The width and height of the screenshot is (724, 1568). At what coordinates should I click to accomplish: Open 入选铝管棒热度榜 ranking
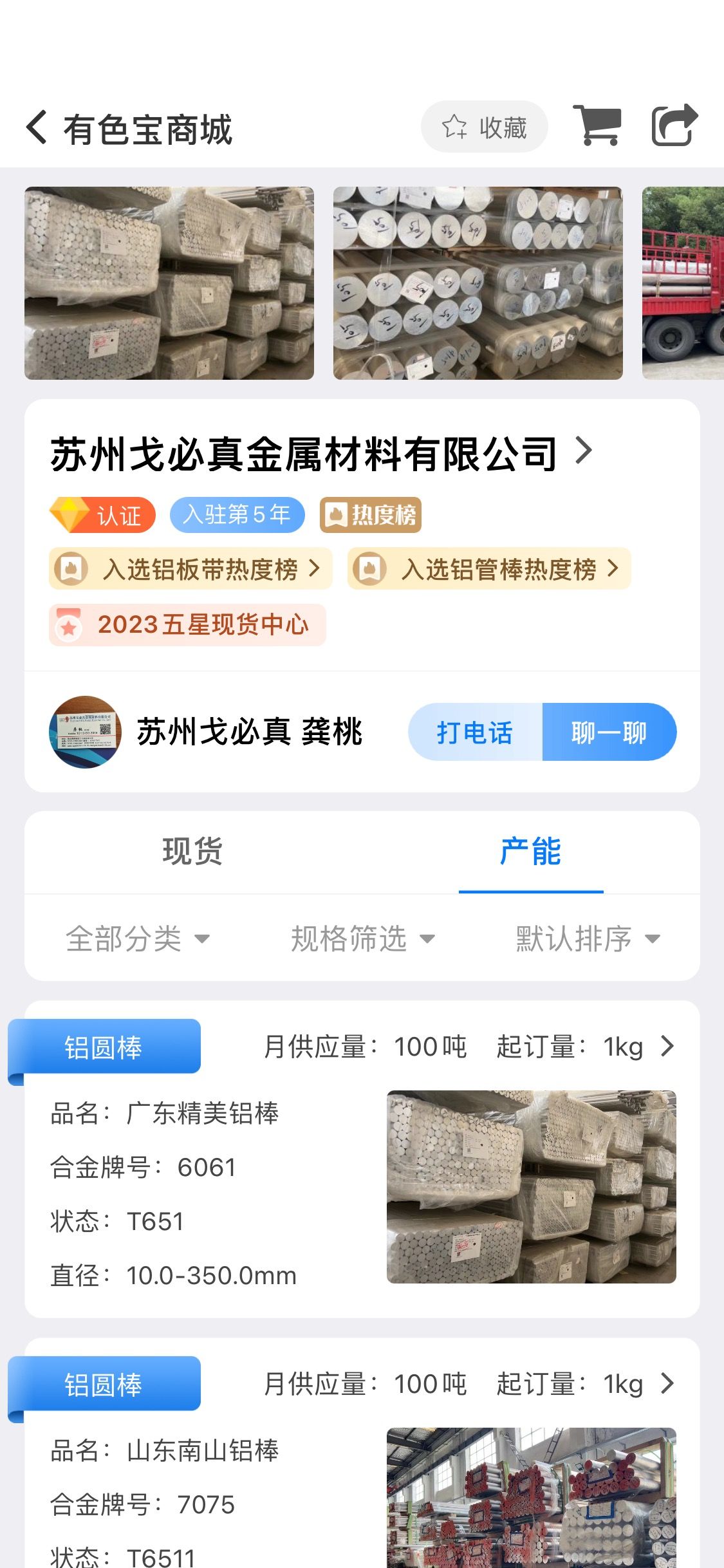(489, 569)
